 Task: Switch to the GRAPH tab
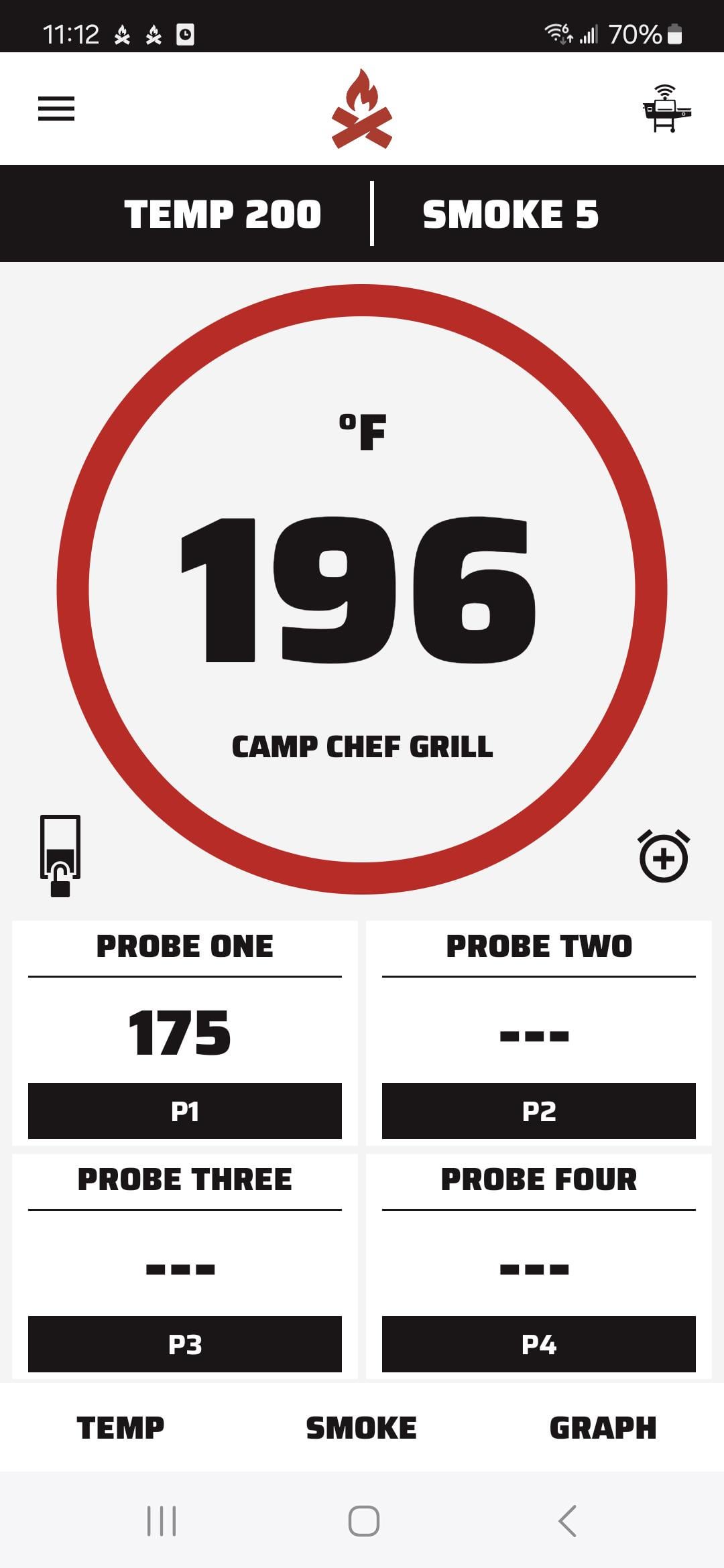[x=603, y=1428]
